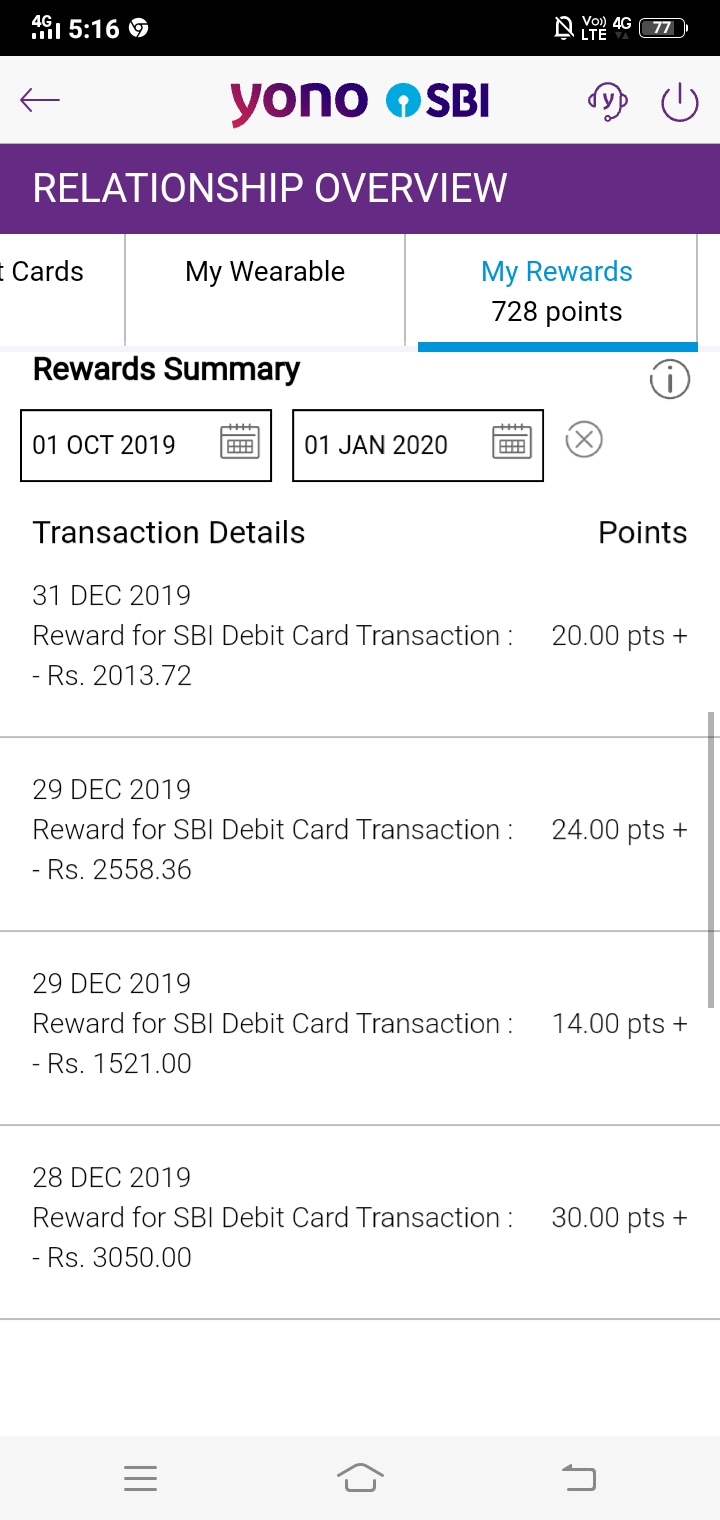Change the end date 01 JAN 2020

click(x=418, y=445)
